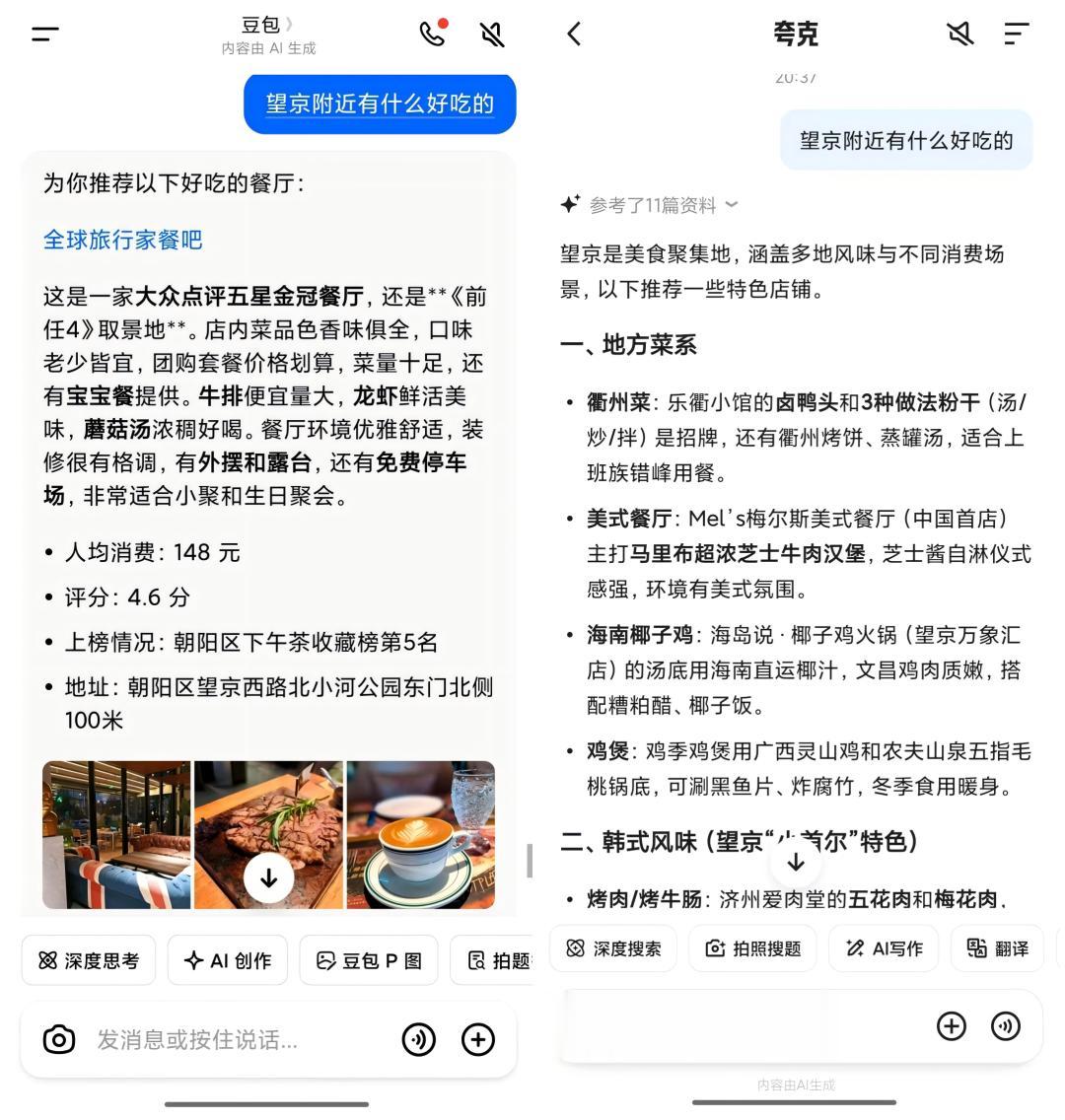1065x1120 pixels.
Task: Switch to the AI 创作 tool in Doubao
Action: click(228, 959)
